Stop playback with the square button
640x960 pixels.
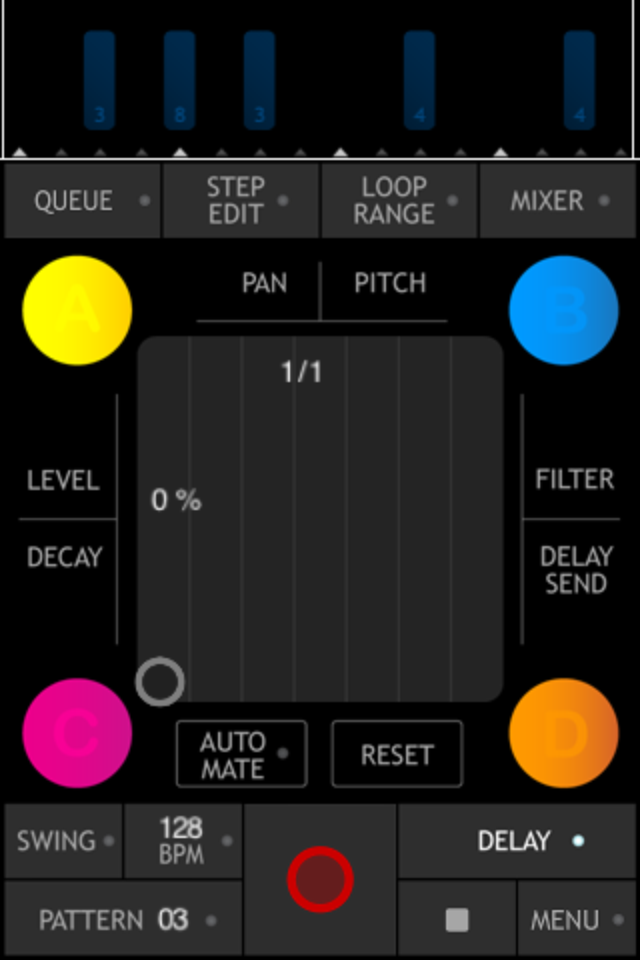(x=457, y=920)
